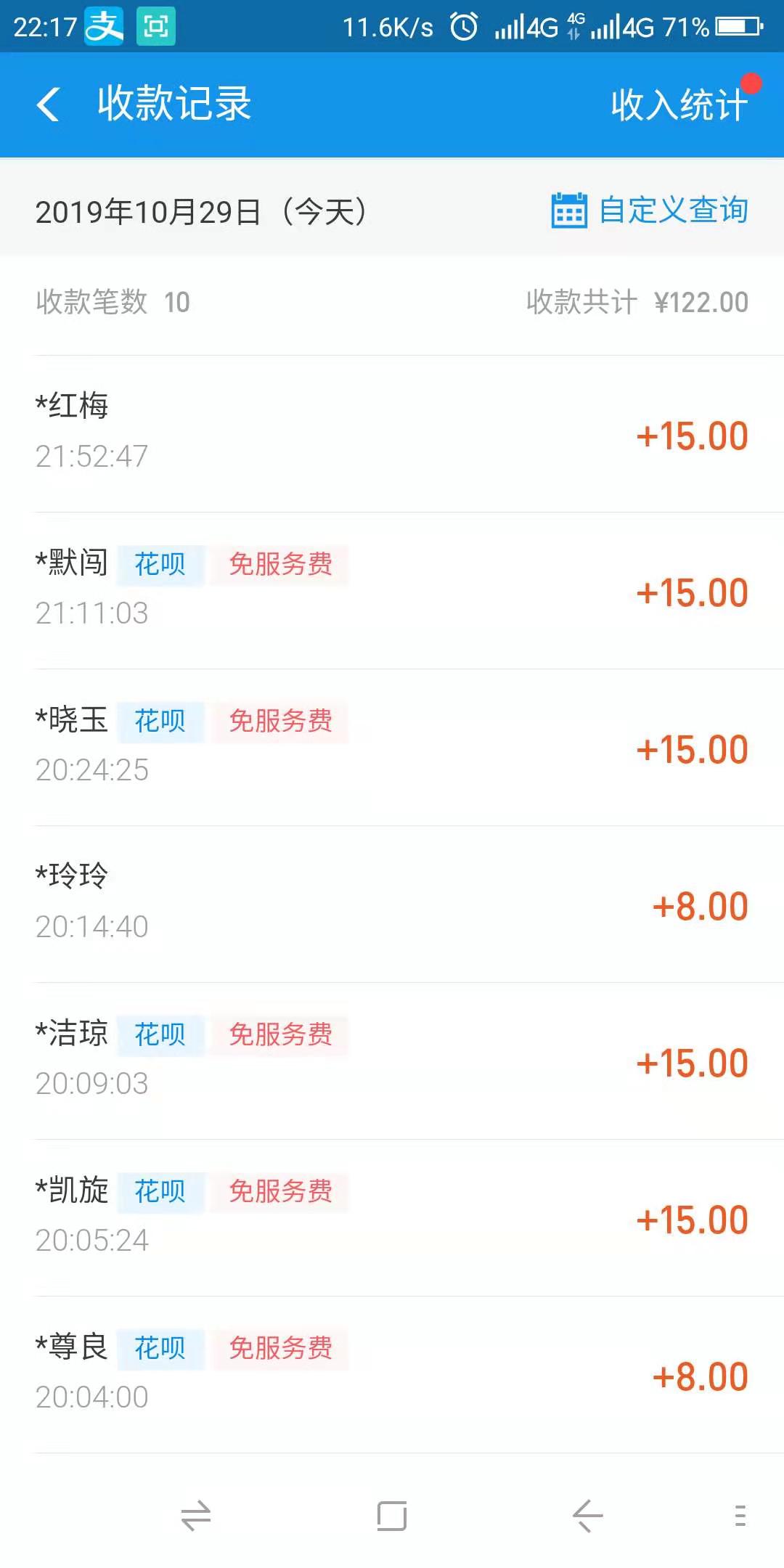Open 收入统计 with the red badge
The image size is (784, 1568).
[x=679, y=104]
